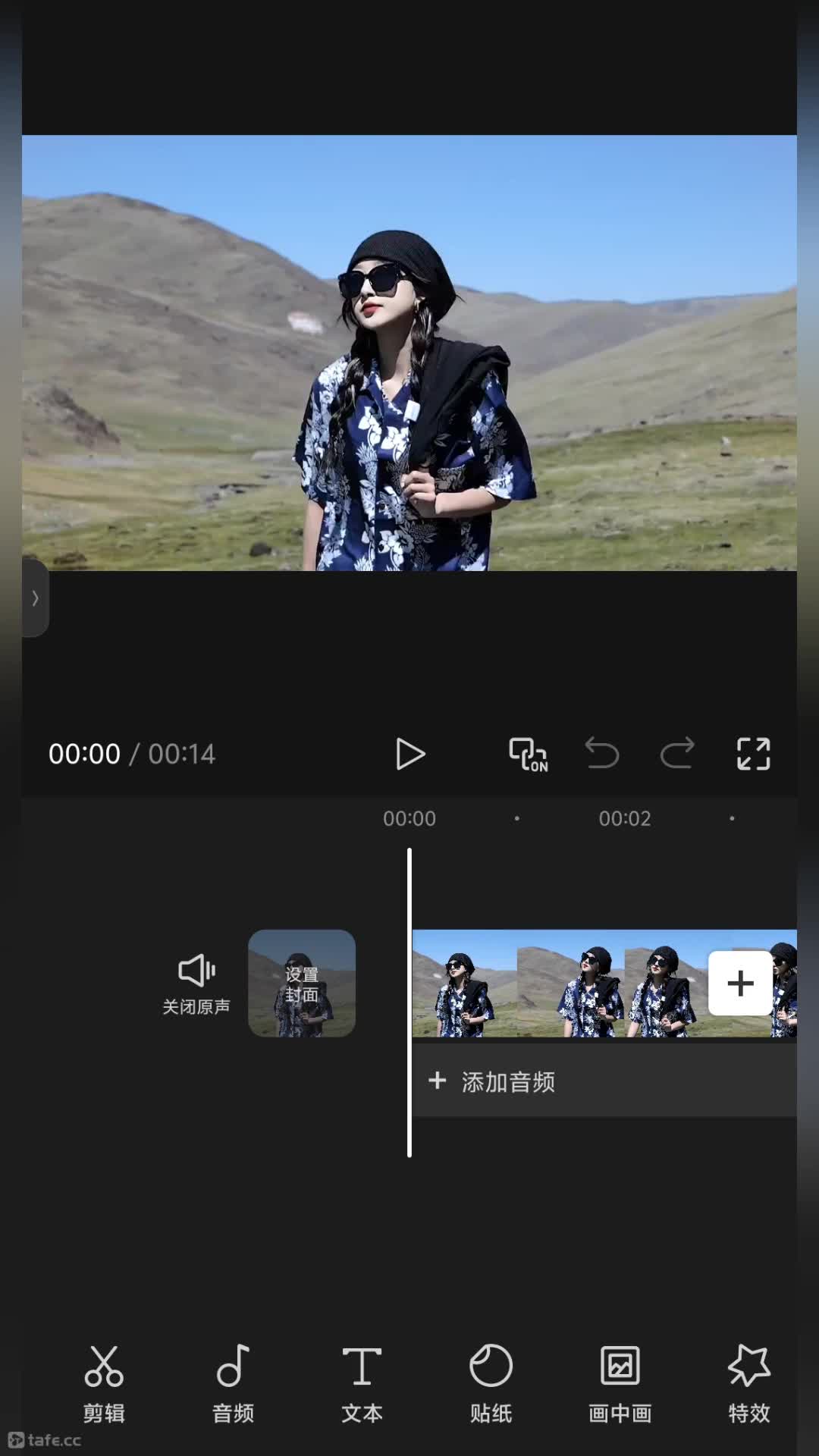Open the 画中画 picture-in-picture tool
The width and height of the screenshot is (819, 1456).
(x=620, y=1384)
